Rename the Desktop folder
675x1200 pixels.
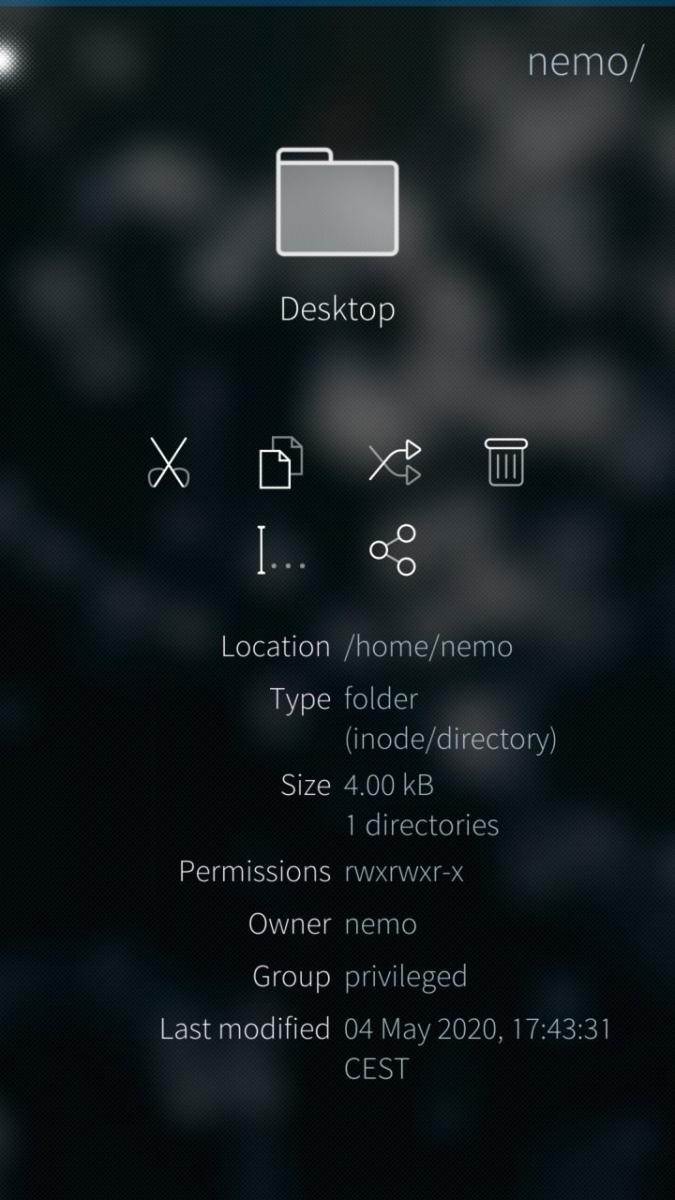pyautogui.click(x=280, y=551)
